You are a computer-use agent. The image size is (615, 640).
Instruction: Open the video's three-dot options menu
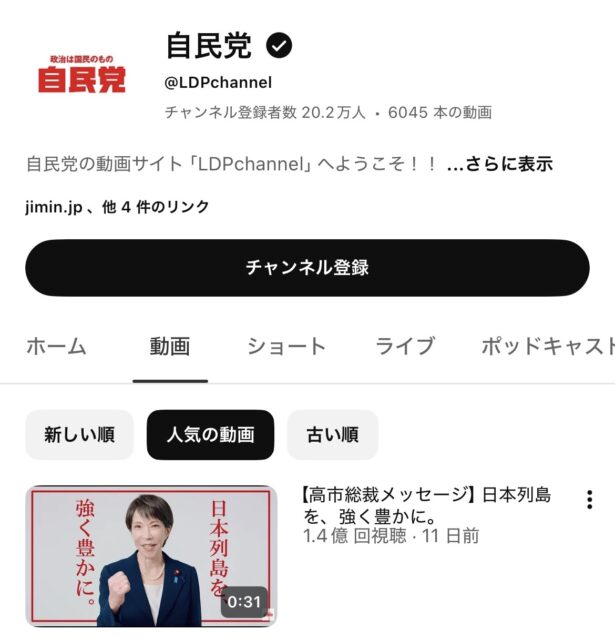(x=590, y=500)
